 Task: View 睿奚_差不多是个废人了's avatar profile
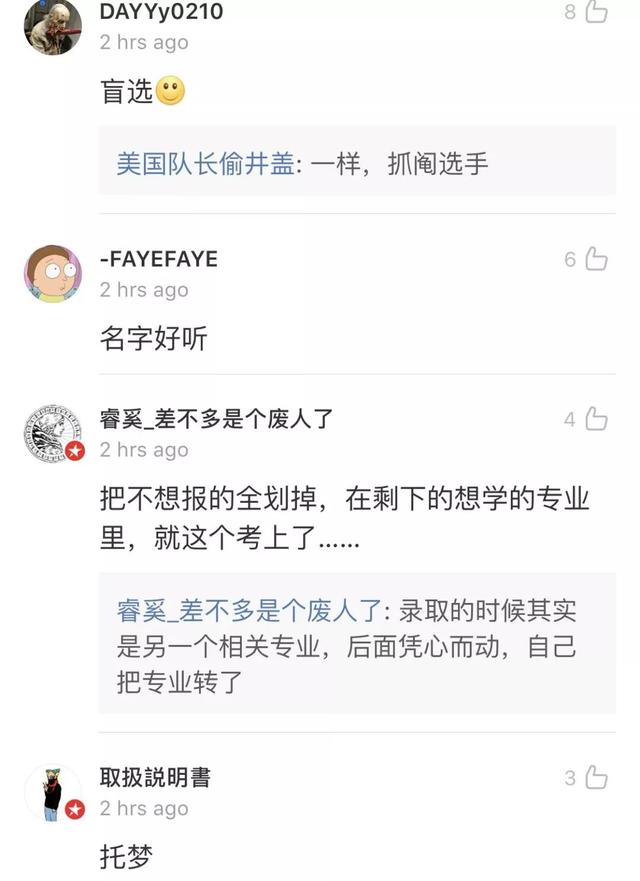[53, 433]
